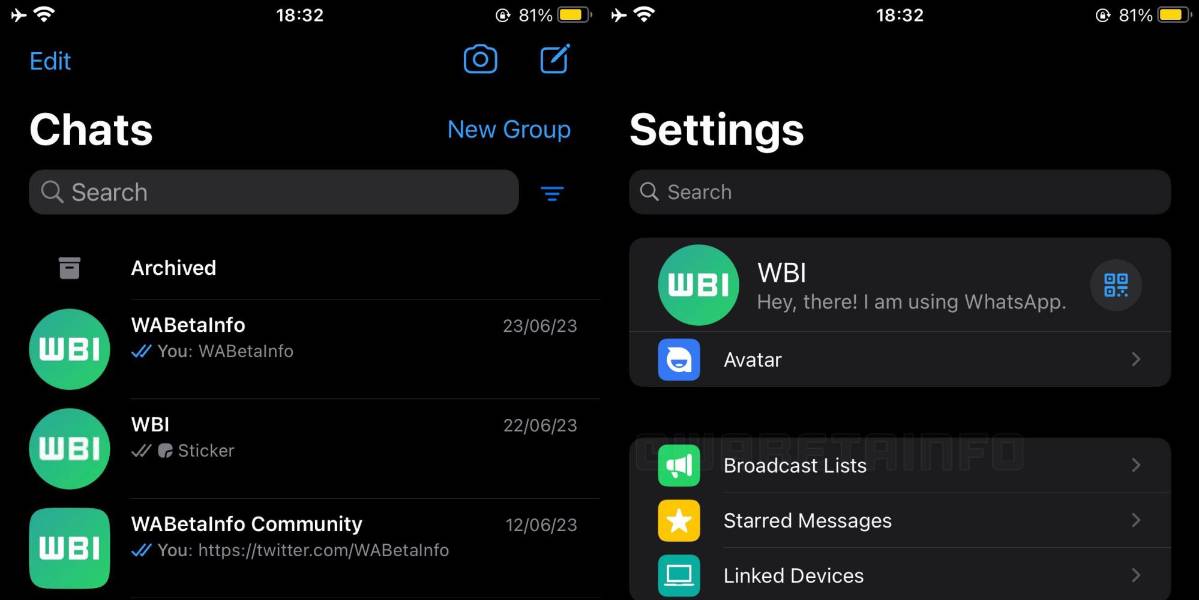
Task: Focus the search field on Chats
Action: 273,192
